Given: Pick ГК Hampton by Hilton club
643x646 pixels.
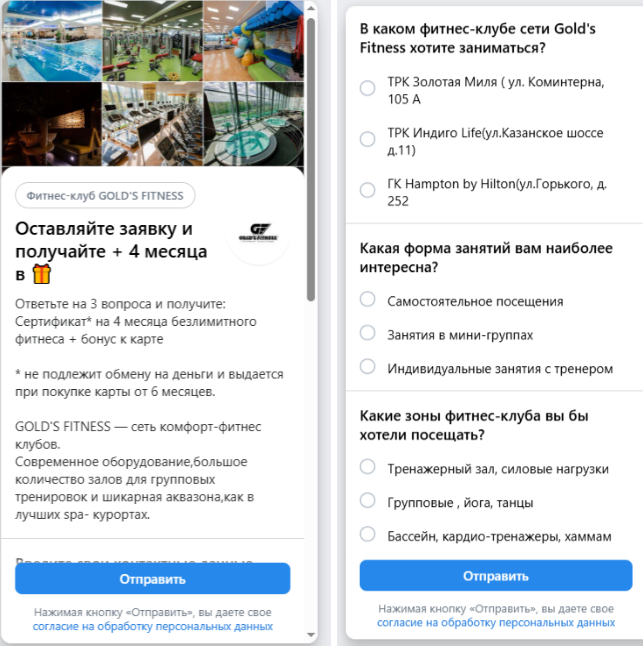Looking at the screenshot, I should point(368,191).
